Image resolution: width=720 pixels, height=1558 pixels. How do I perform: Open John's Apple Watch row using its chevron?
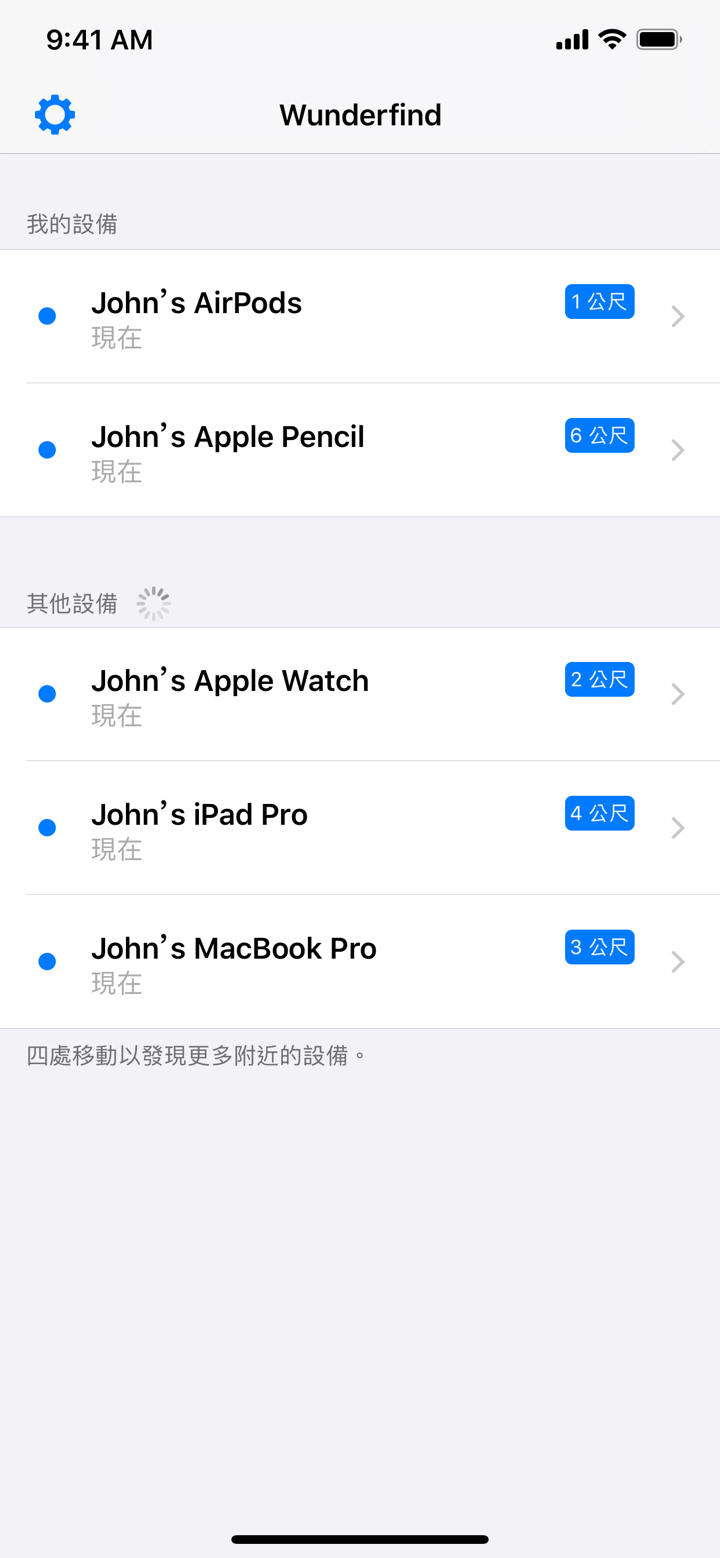coord(679,693)
